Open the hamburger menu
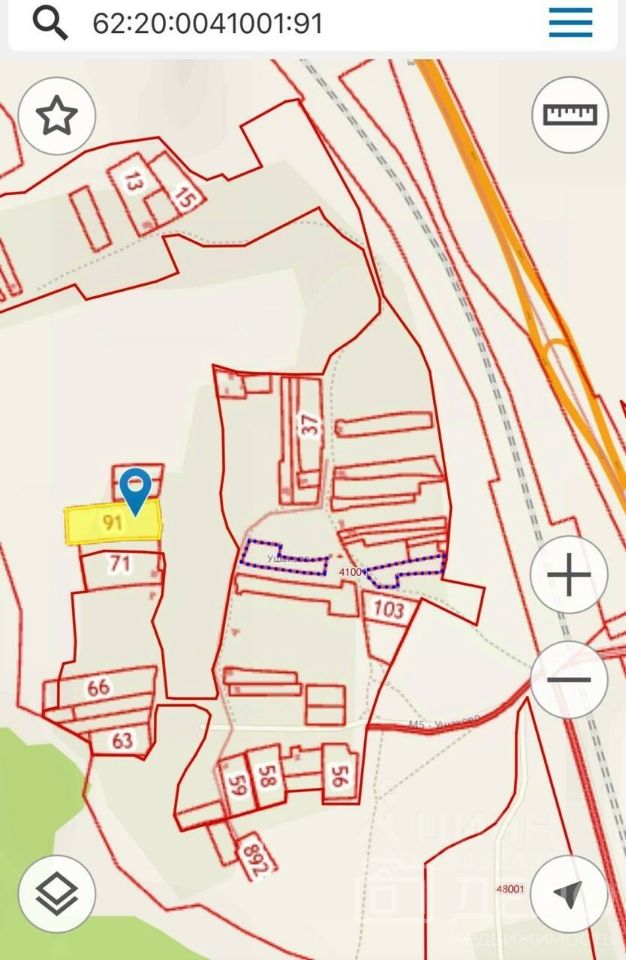This screenshot has height=960, width=626. pos(570,23)
